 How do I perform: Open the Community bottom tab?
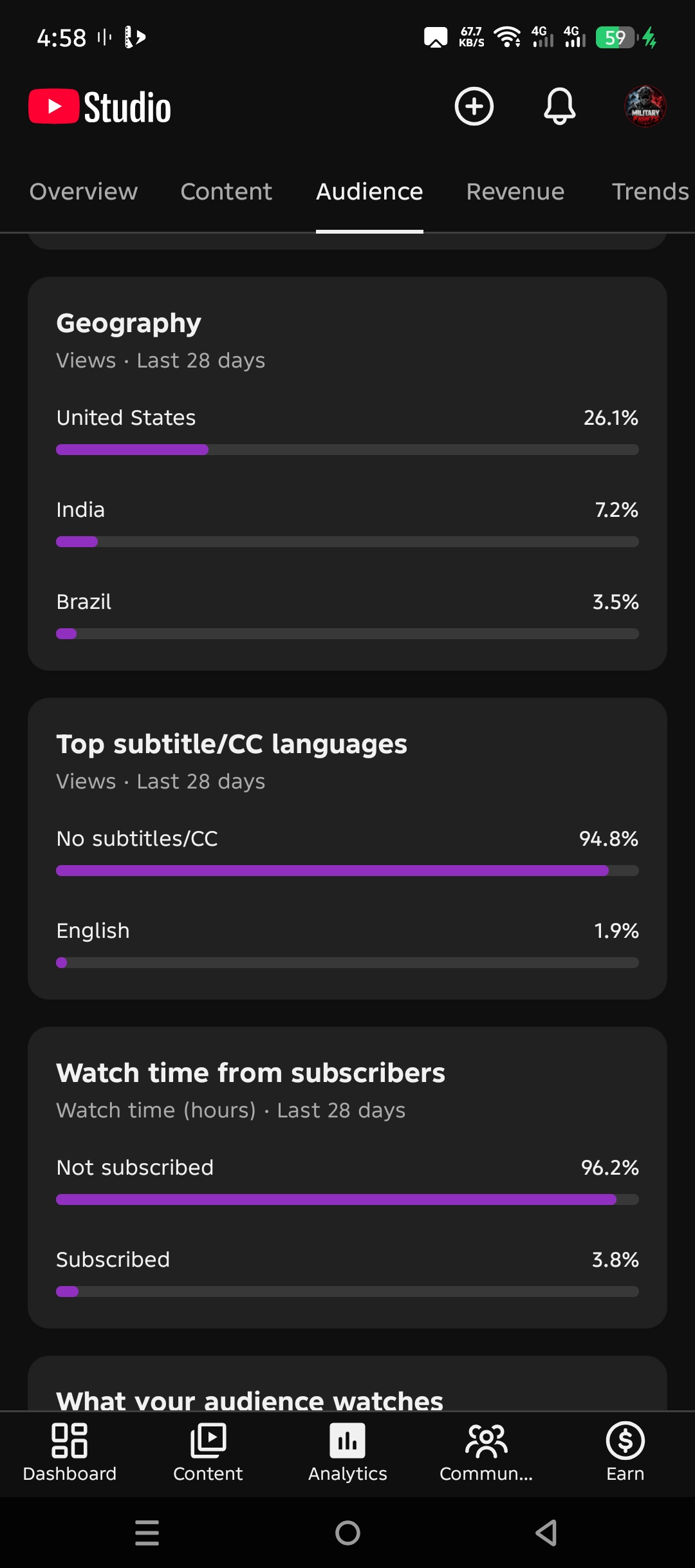coord(486,1453)
